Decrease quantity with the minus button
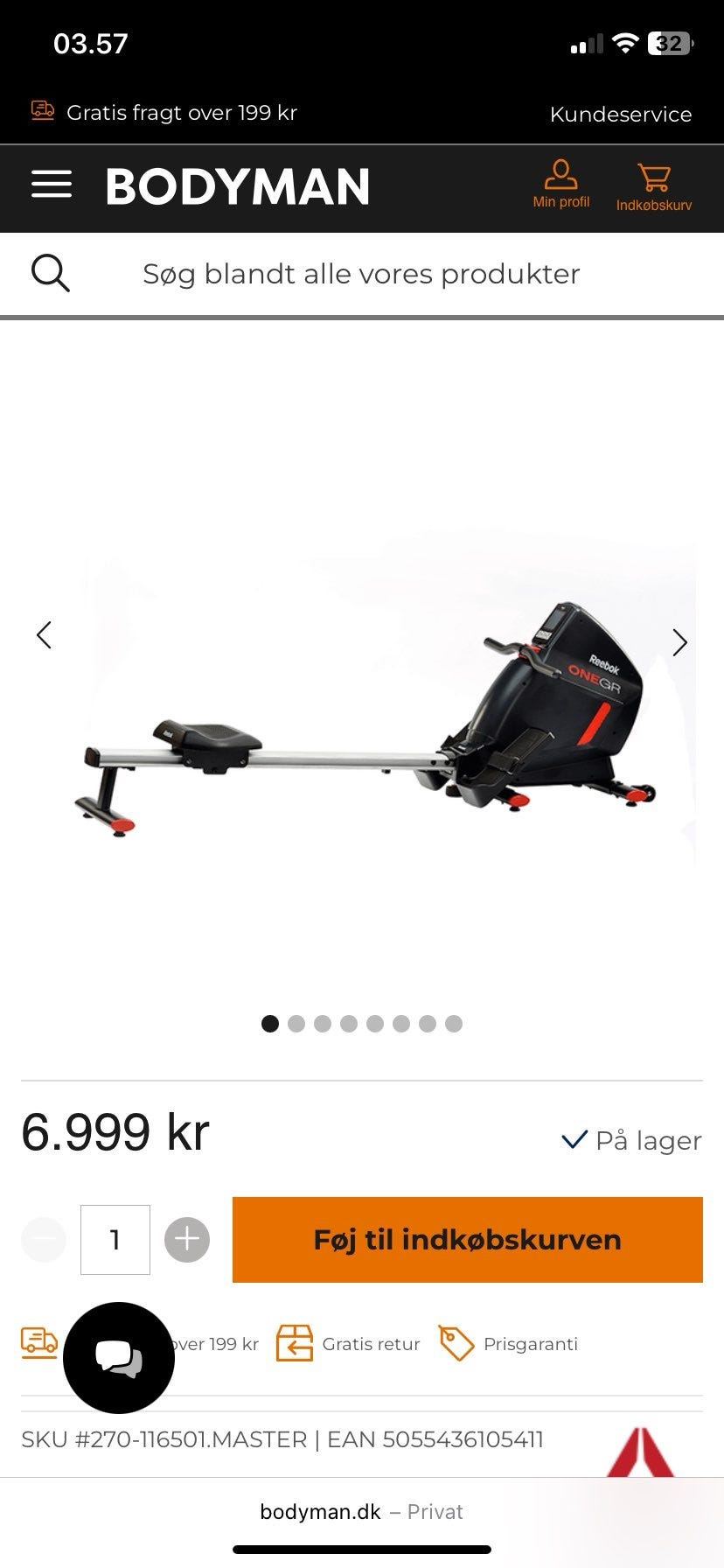 pos(44,1239)
